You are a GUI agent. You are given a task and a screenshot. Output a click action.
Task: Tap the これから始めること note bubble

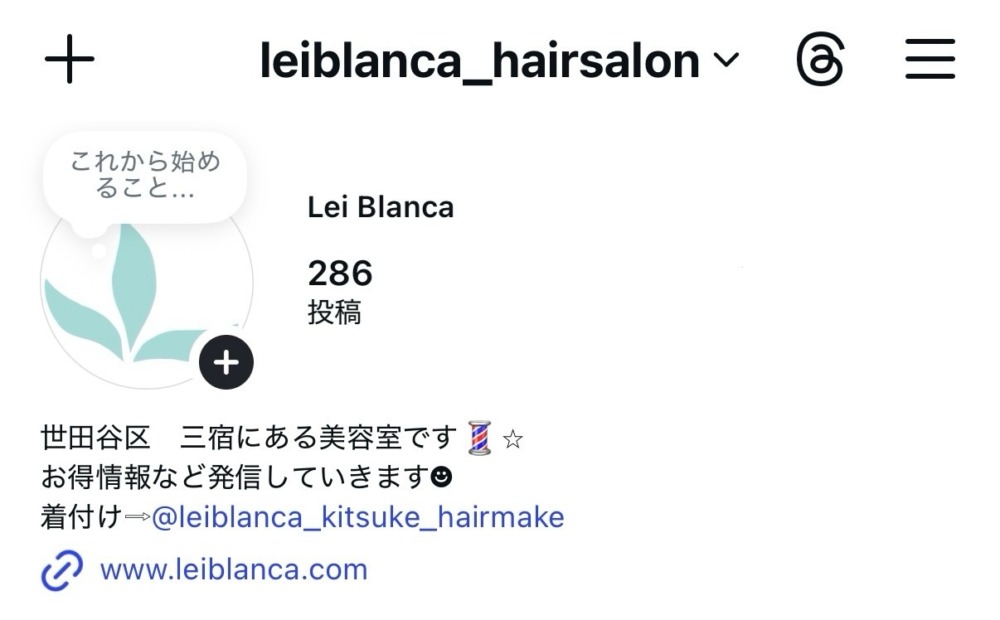point(145,175)
